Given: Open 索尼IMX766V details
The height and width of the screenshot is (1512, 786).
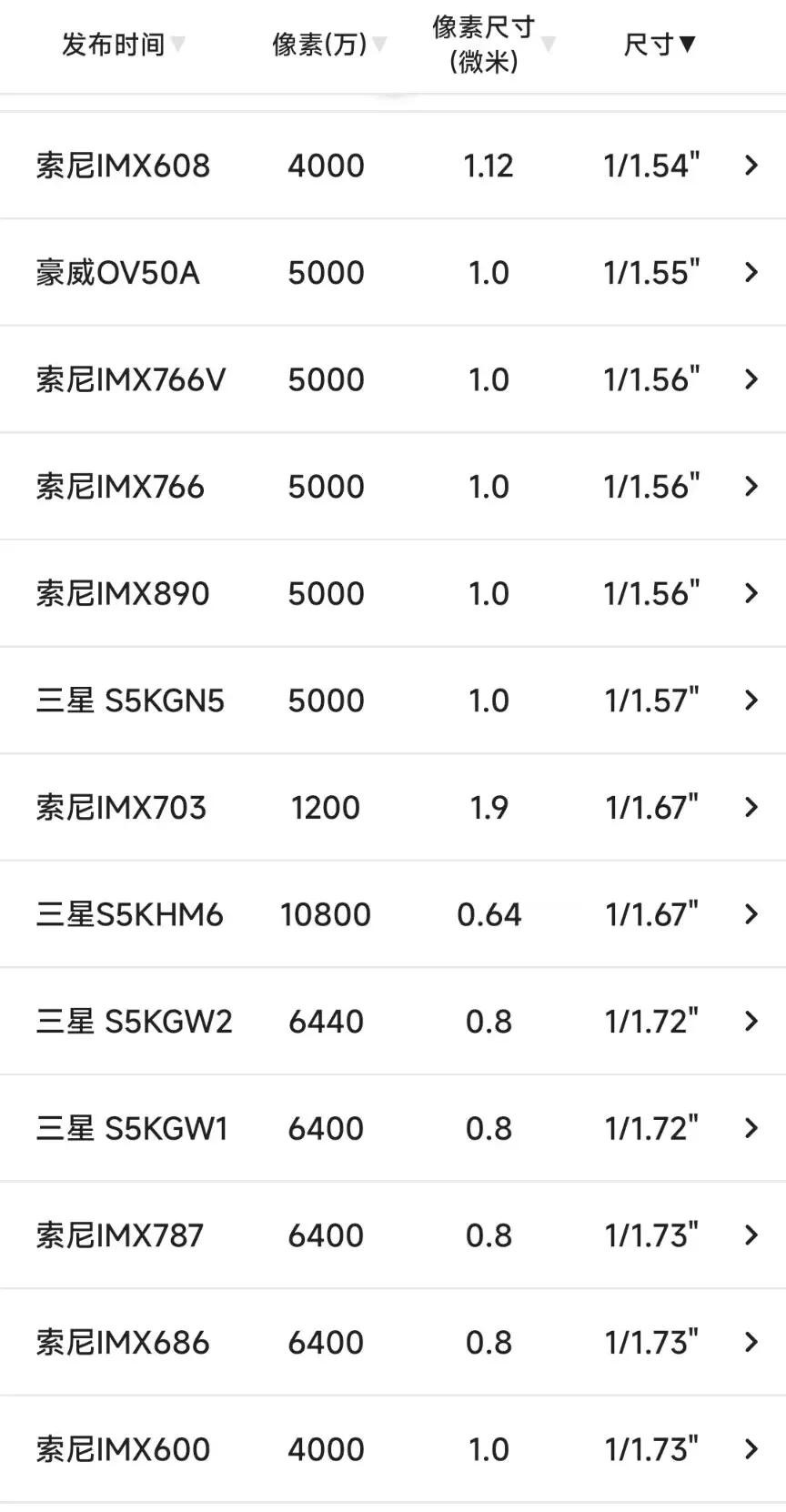Looking at the screenshot, I should pyautogui.click(x=393, y=379).
